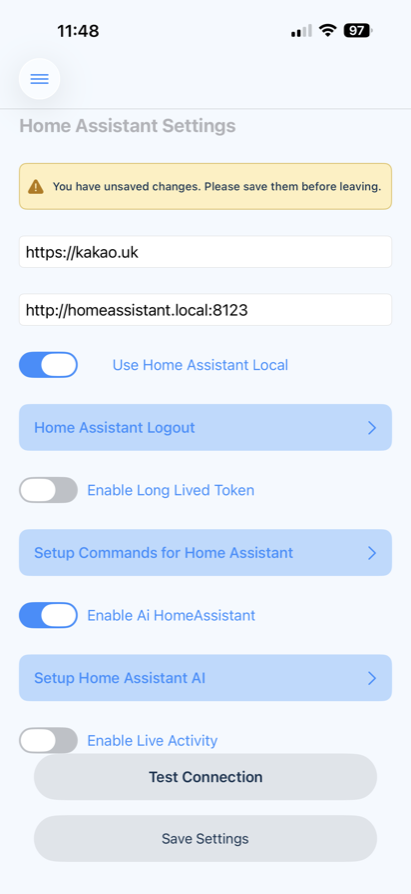This screenshot has height=894, width=411.
Task: Toggle Enable Live Activity on
Action: point(48,740)
